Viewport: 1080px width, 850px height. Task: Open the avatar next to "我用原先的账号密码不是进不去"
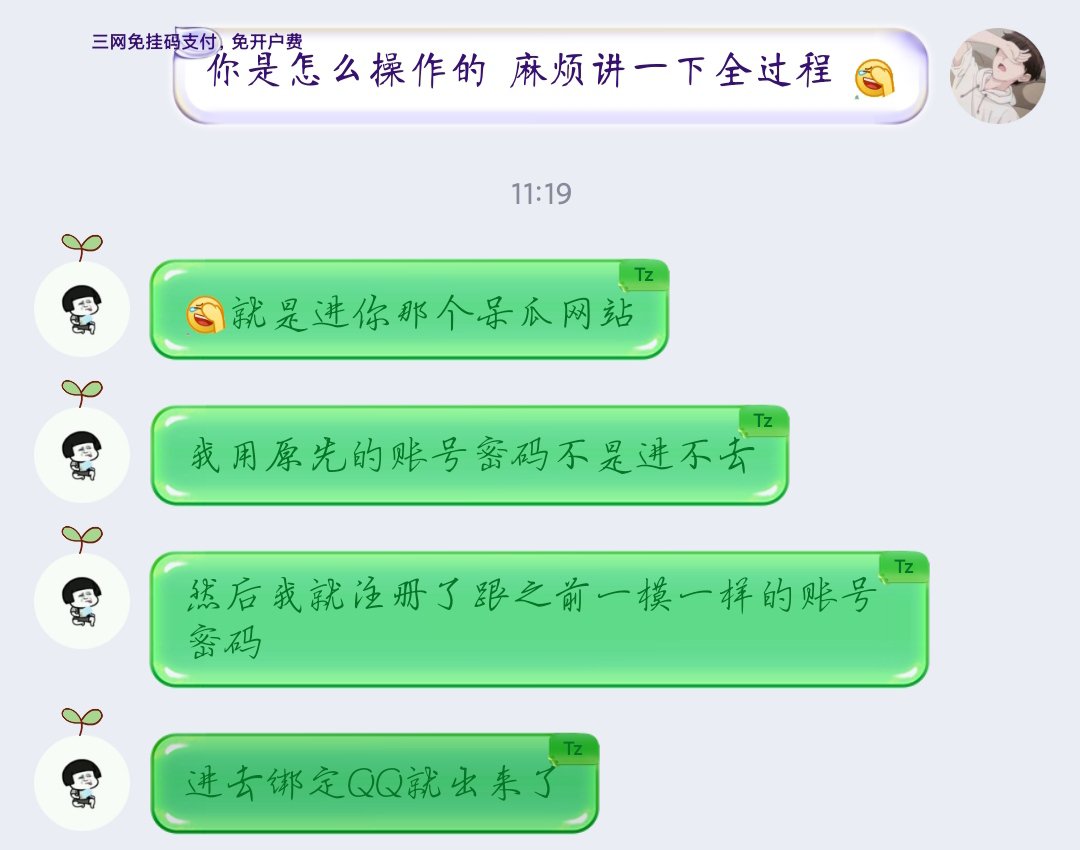click(x=82, y=455)
